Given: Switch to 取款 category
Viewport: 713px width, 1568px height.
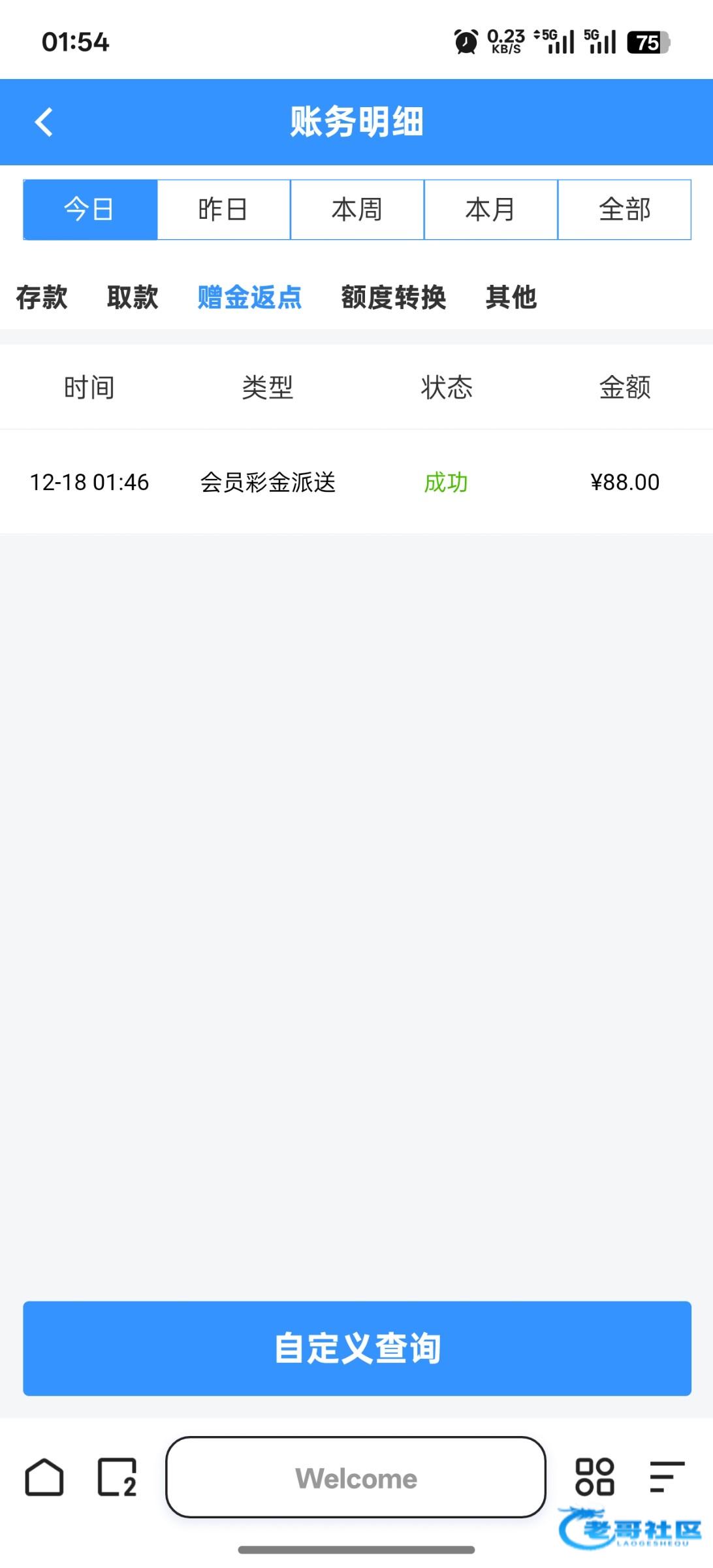Looking at the screenshot, I should [x=133, y=297].
